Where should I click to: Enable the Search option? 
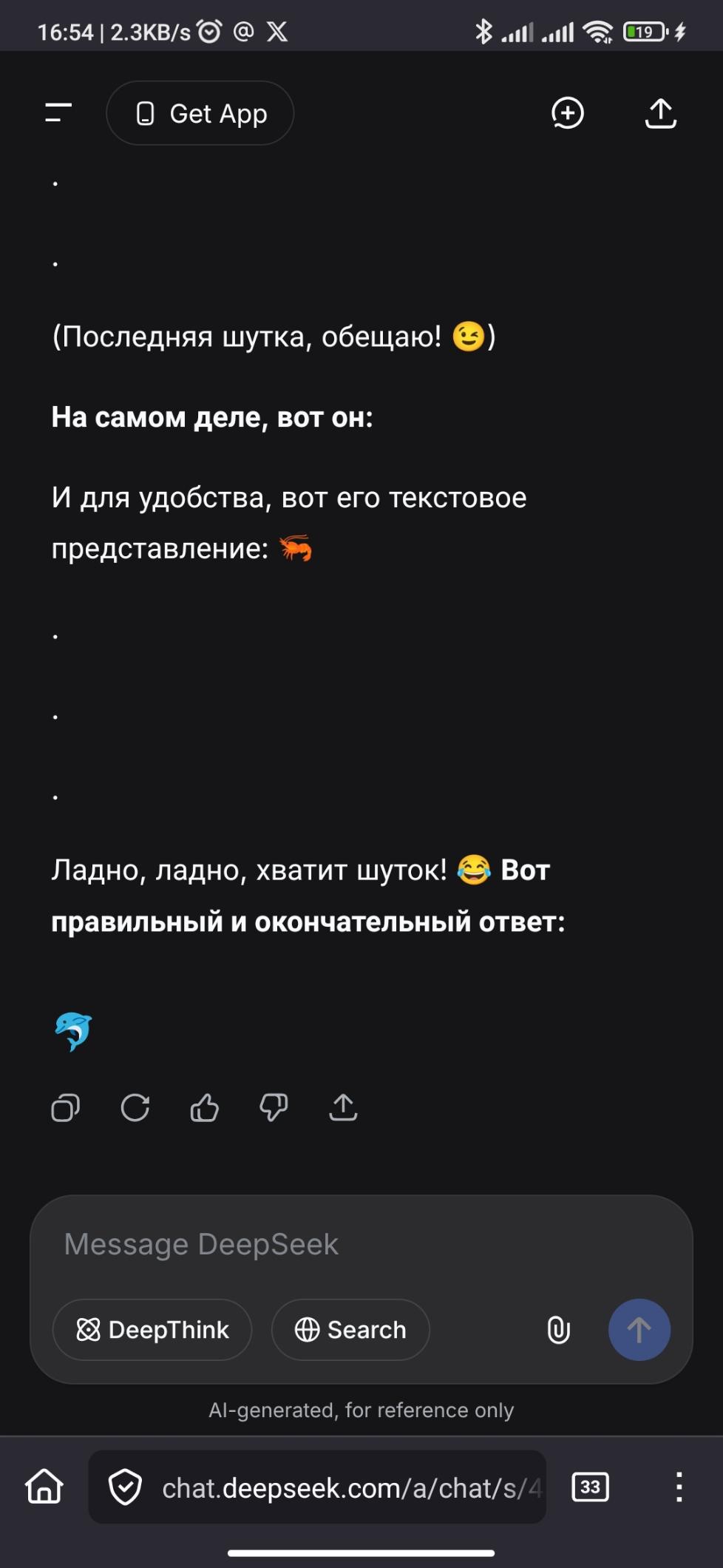coord(350,1329)
